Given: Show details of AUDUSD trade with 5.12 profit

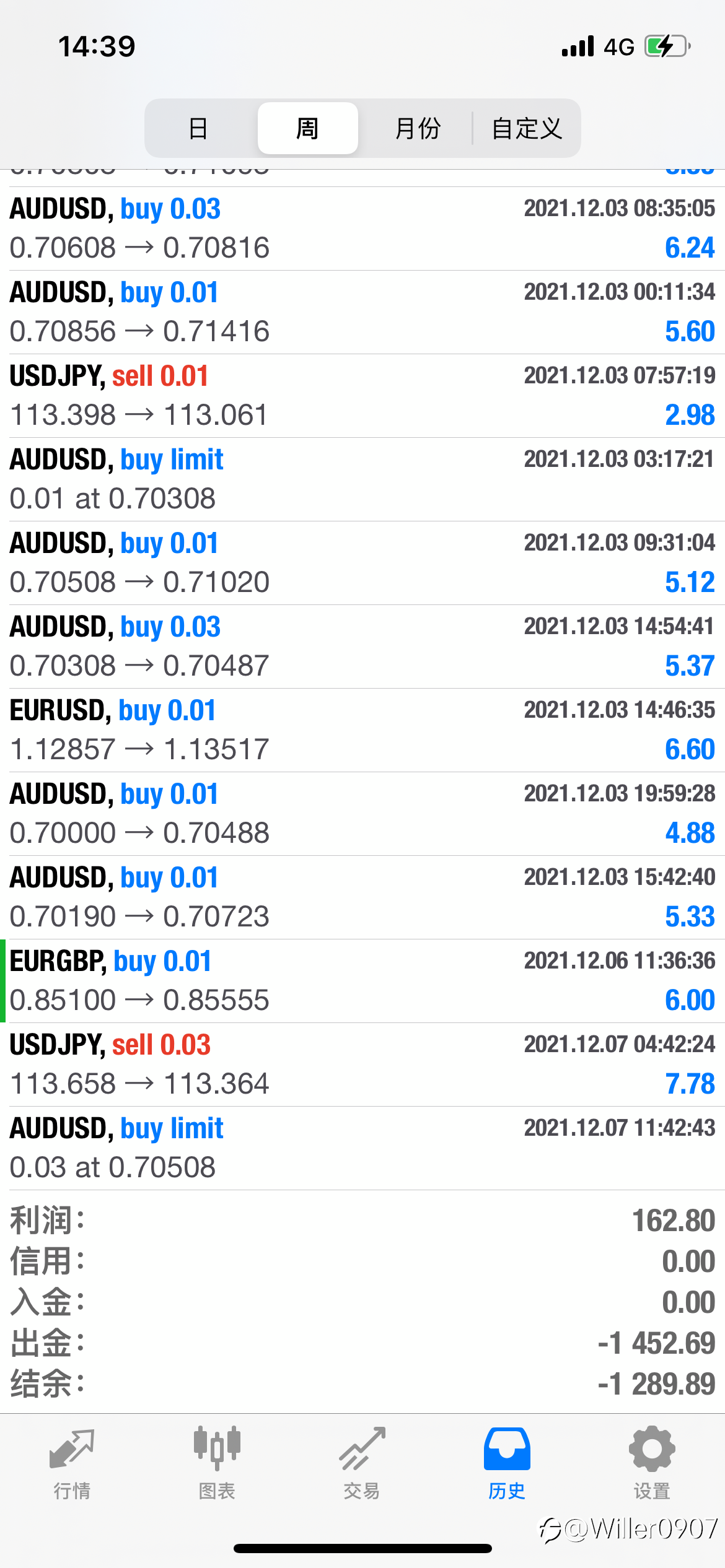Looking at the screenshot, I should [362, 563].
